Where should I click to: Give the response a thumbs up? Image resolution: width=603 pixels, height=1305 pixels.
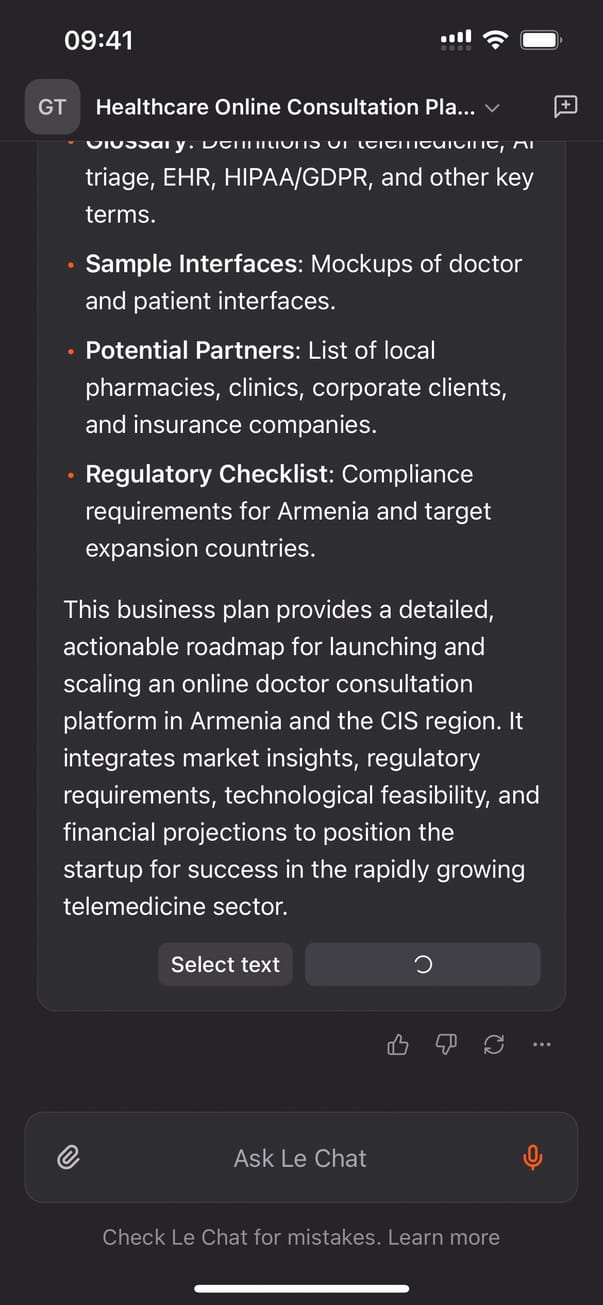398,1045
